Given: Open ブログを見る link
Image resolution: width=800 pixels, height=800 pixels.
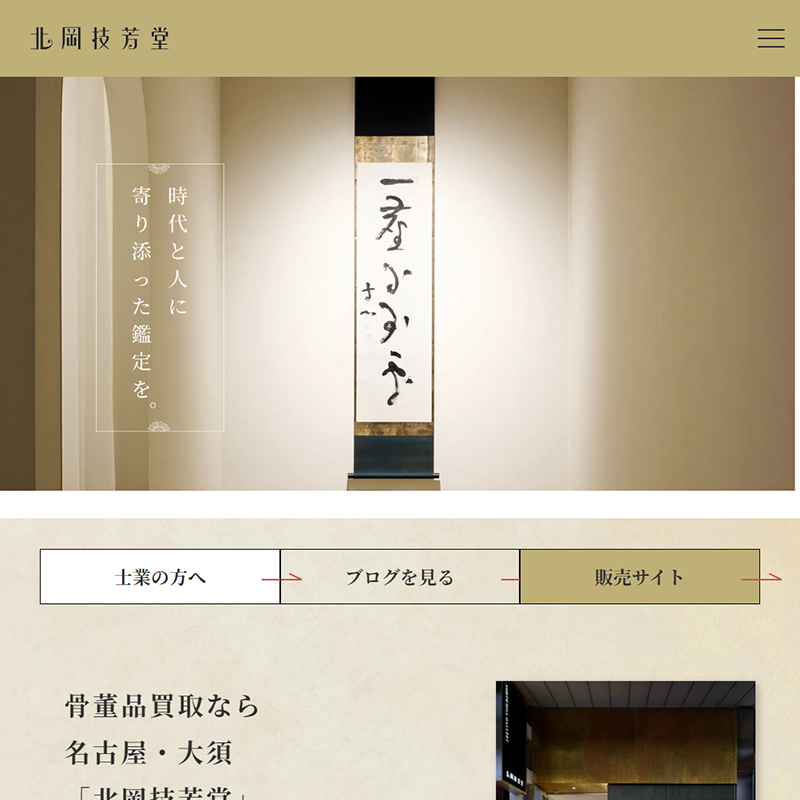Looking at the screenshot, I should [x=400, y=577].
